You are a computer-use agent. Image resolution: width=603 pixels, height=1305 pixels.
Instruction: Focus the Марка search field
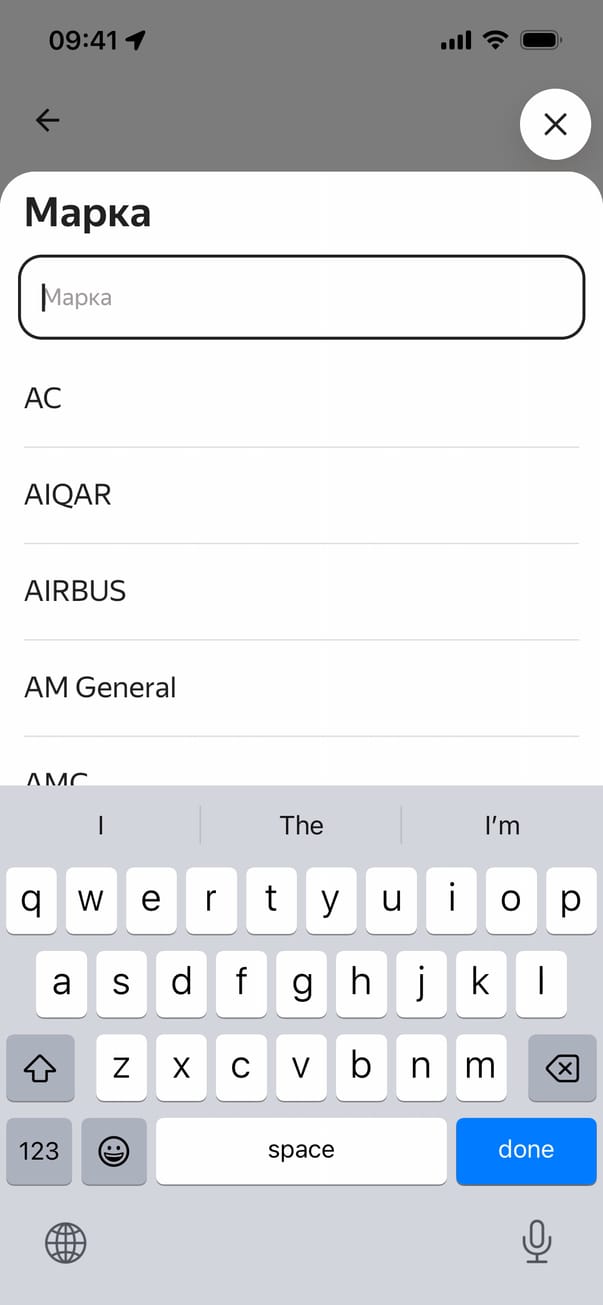point(301,297)
